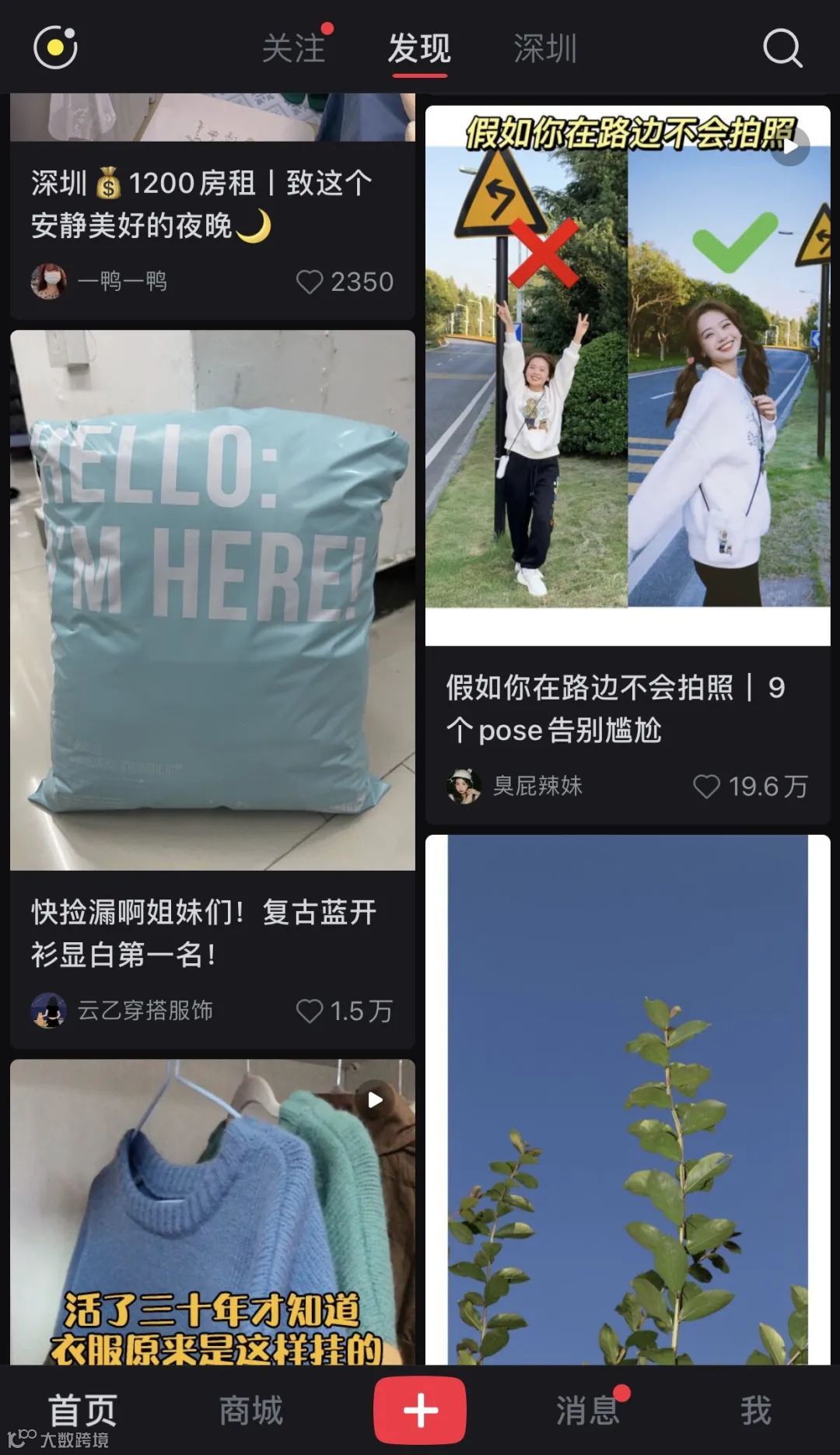840x1455 pixels.
Task: Tap the red plus button to create a post
Action: (x=420, y=1410)
